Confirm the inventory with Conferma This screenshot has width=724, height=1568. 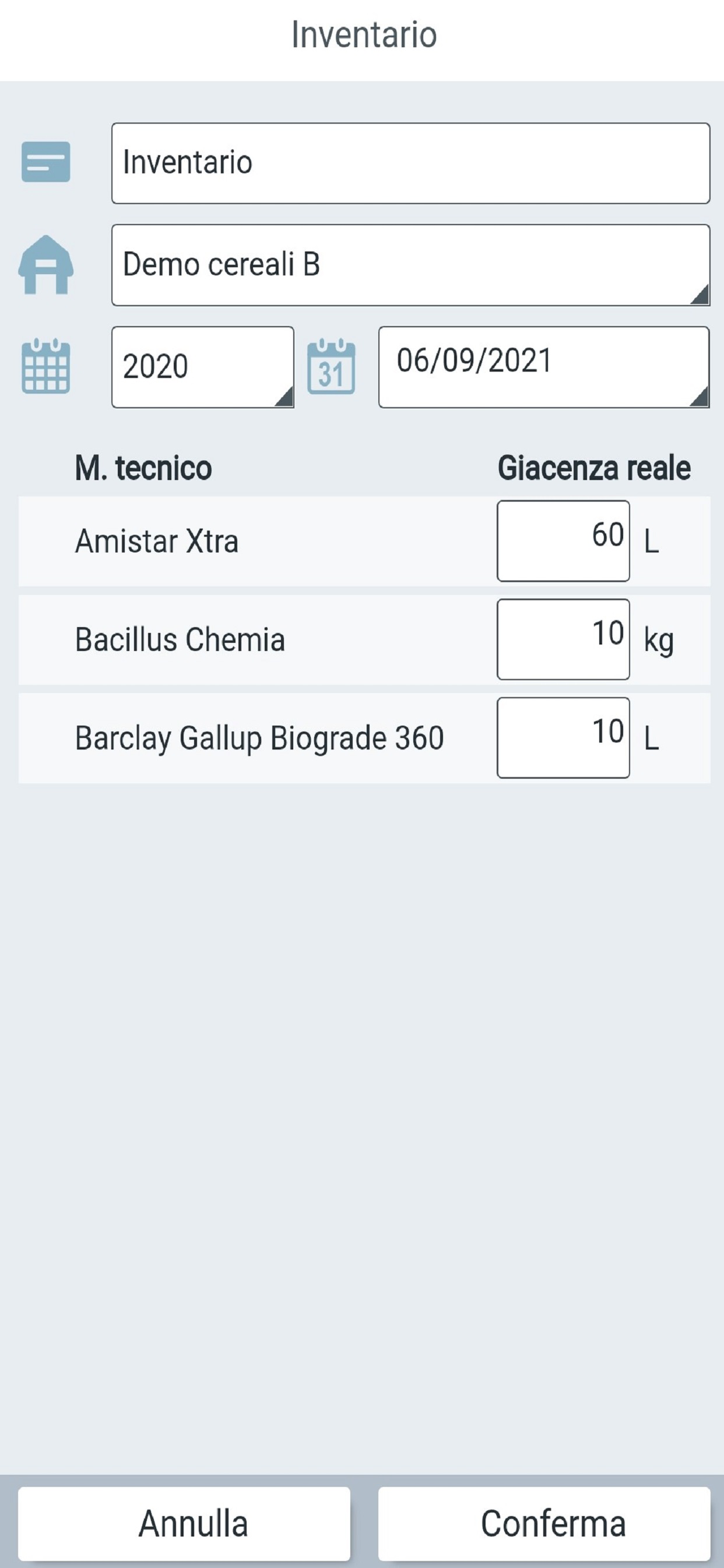[544, 1524]
